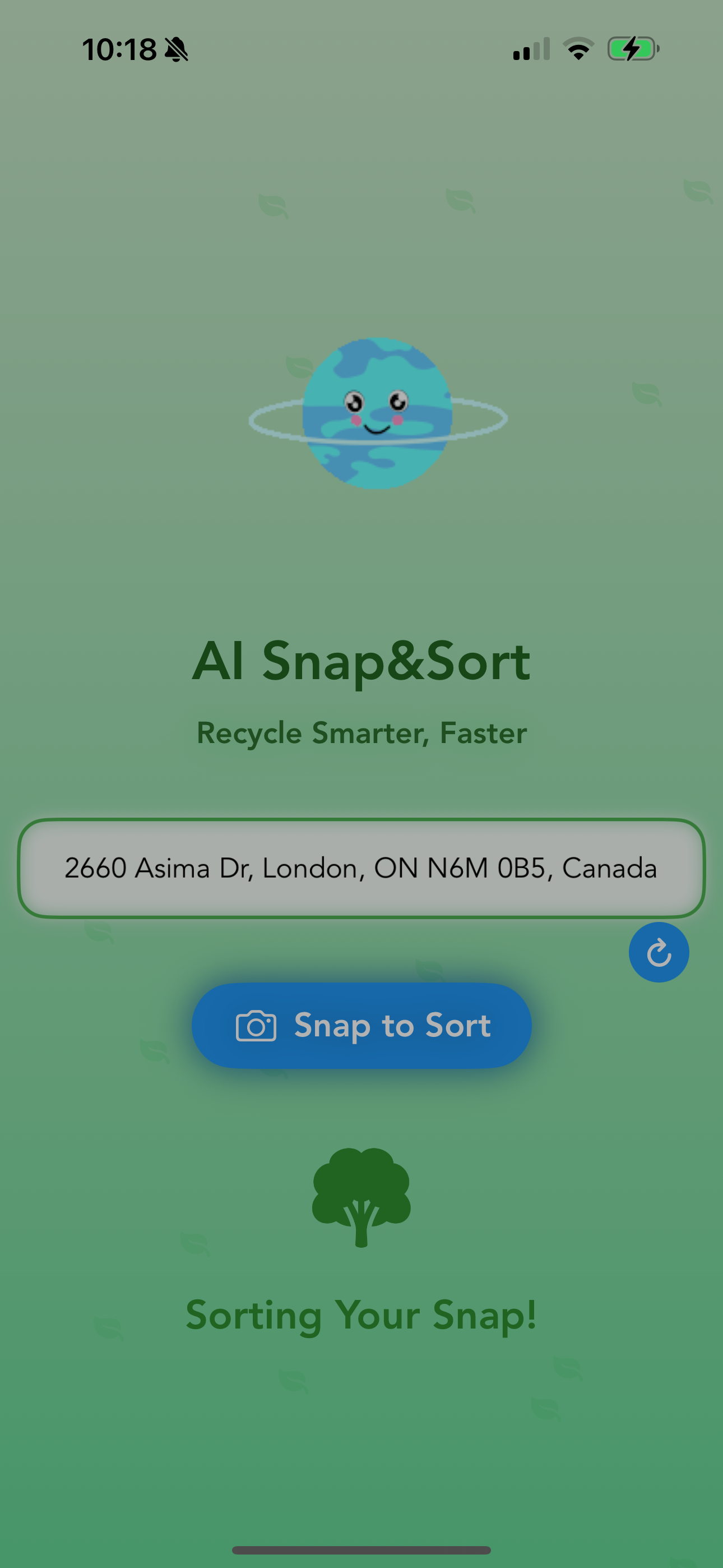
Task: Refresh the current location
Action: click(x=659, y=952)
